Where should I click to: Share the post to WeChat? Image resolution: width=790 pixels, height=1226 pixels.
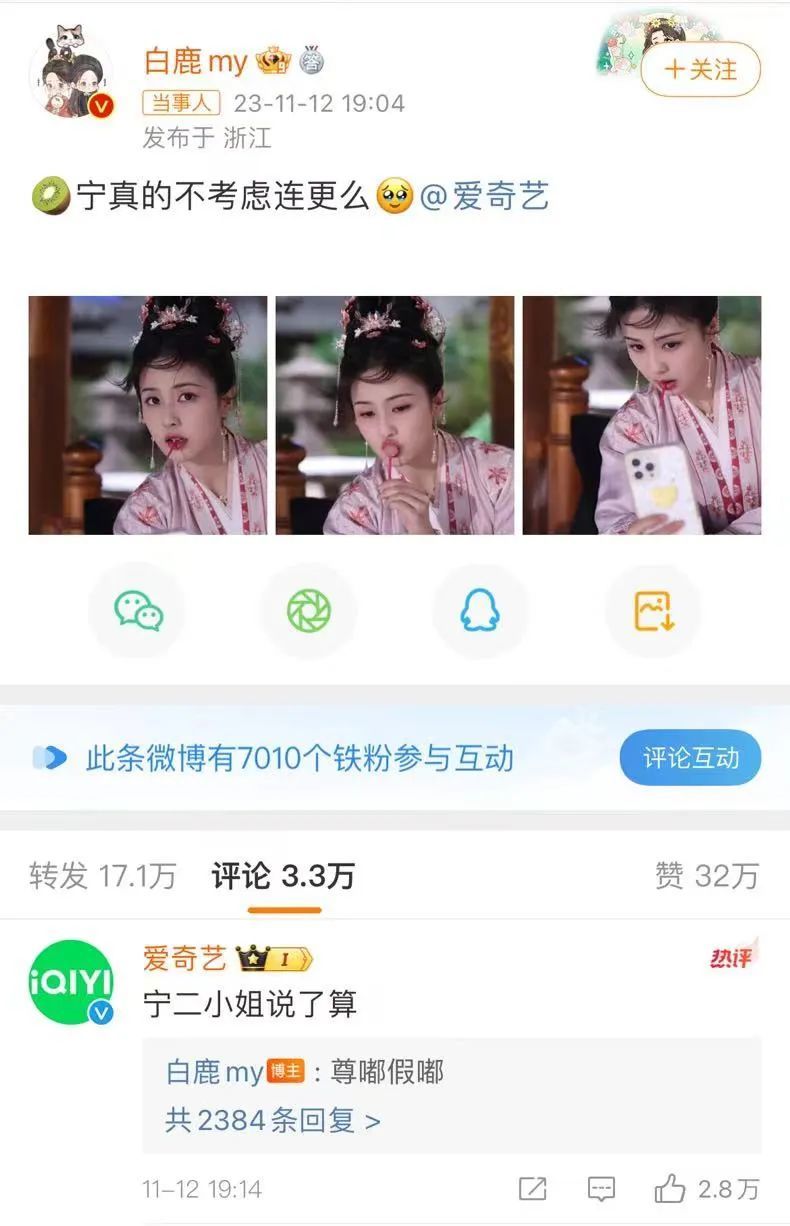point(138,610)
